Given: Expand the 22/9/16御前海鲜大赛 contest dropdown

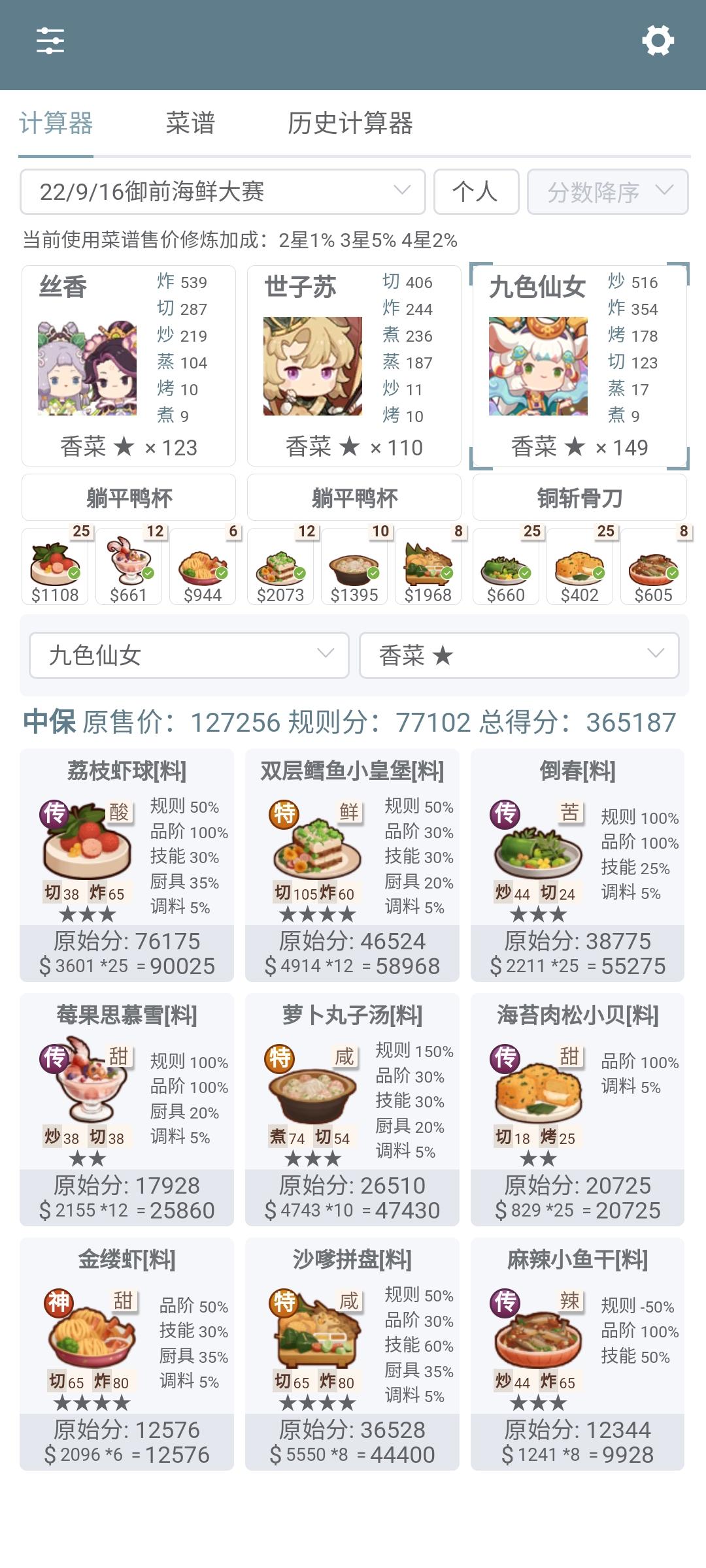Looking at the screenshot, I should [x=223, y=192].
